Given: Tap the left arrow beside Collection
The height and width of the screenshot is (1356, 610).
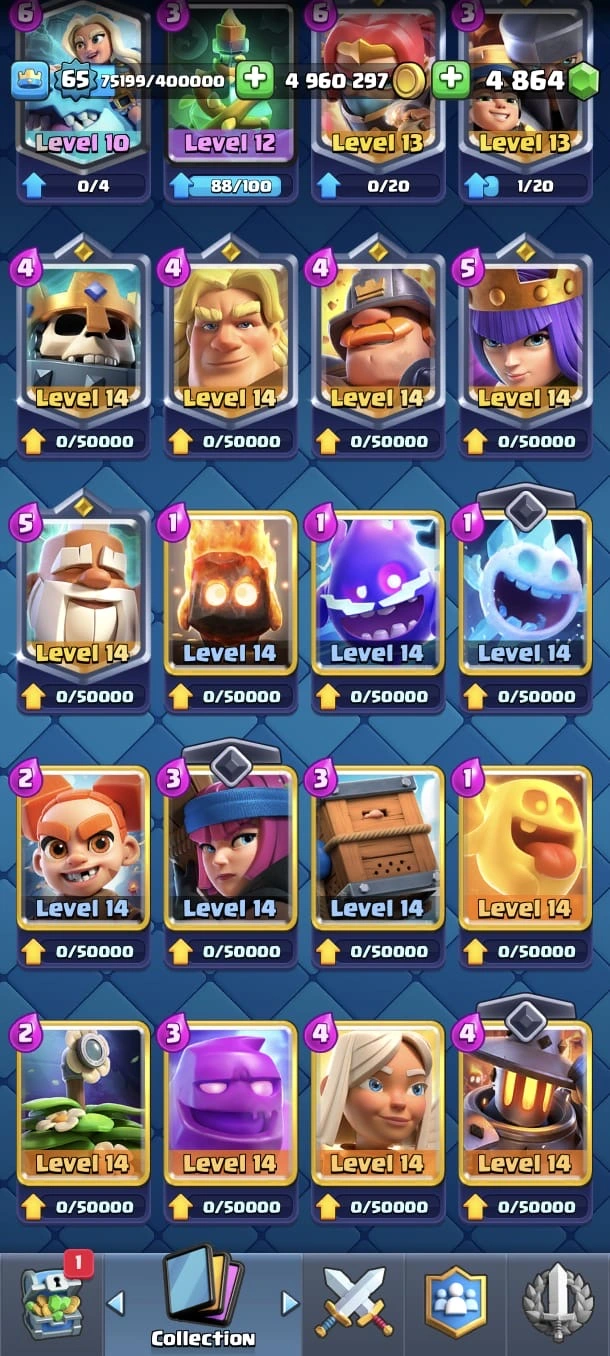Looking at the screenshot, I should tap(116, 1302).
